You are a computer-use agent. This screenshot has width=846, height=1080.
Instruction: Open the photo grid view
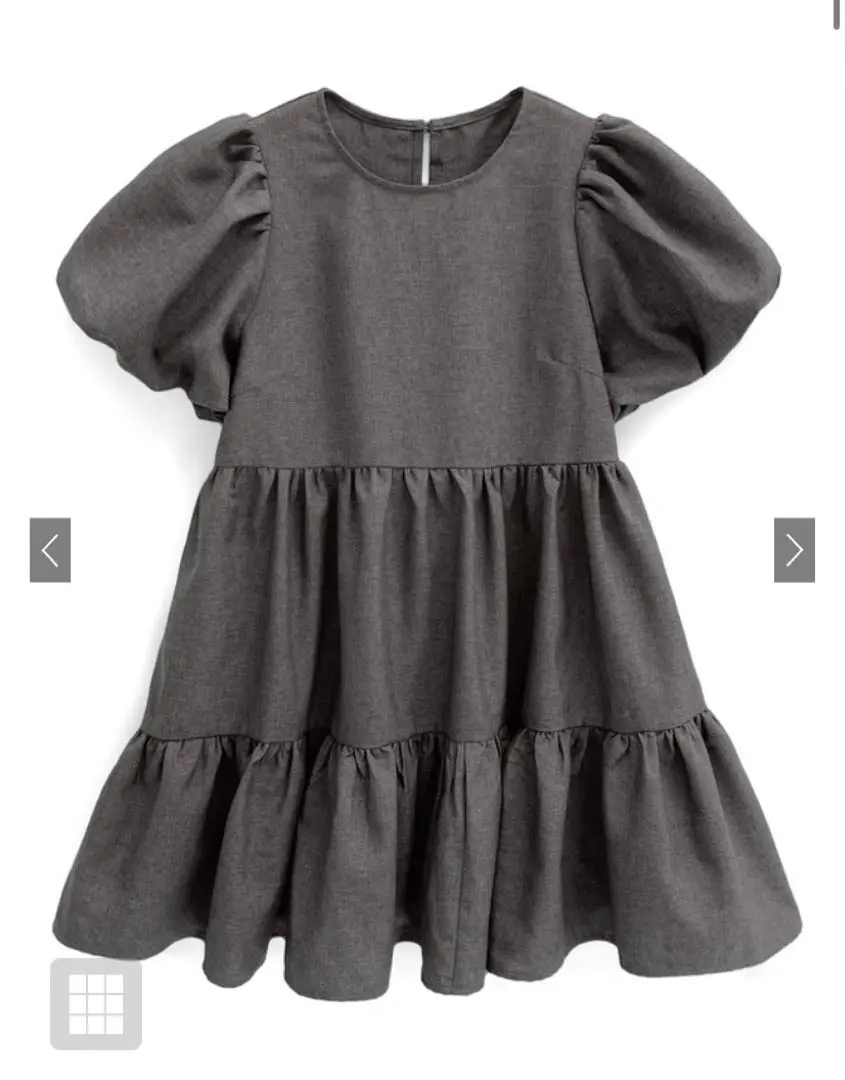pyautogui.click(x=96, y=1004)
